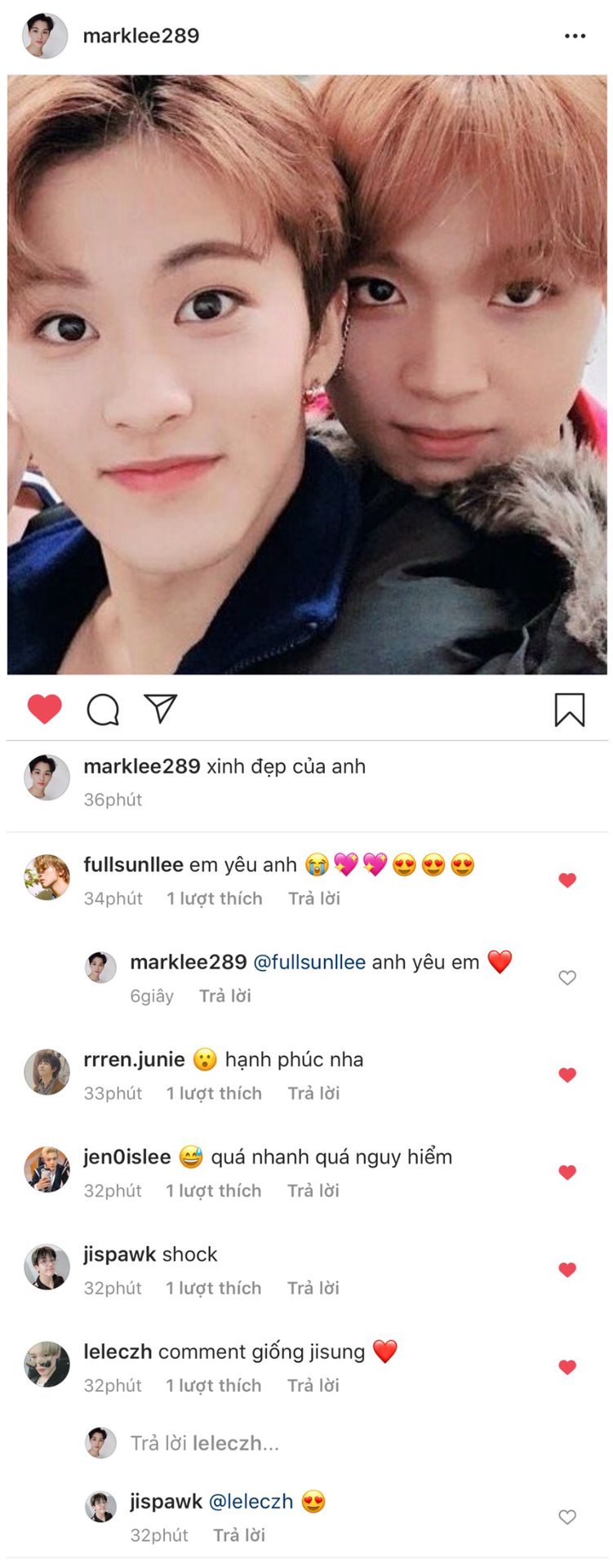
Task: Focus the reply to leleczh field
Action: pos(205,1443)
